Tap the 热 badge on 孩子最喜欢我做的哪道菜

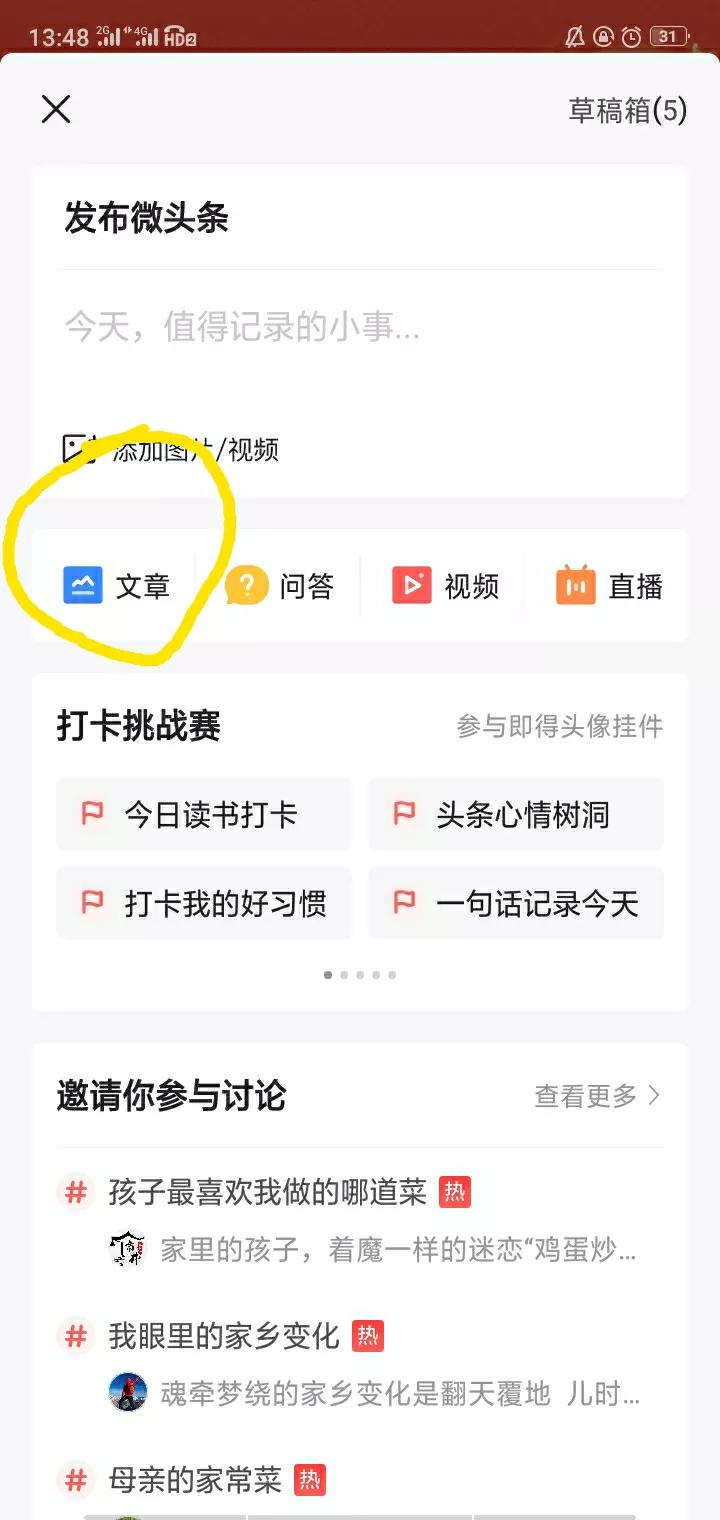[455, 1193]
